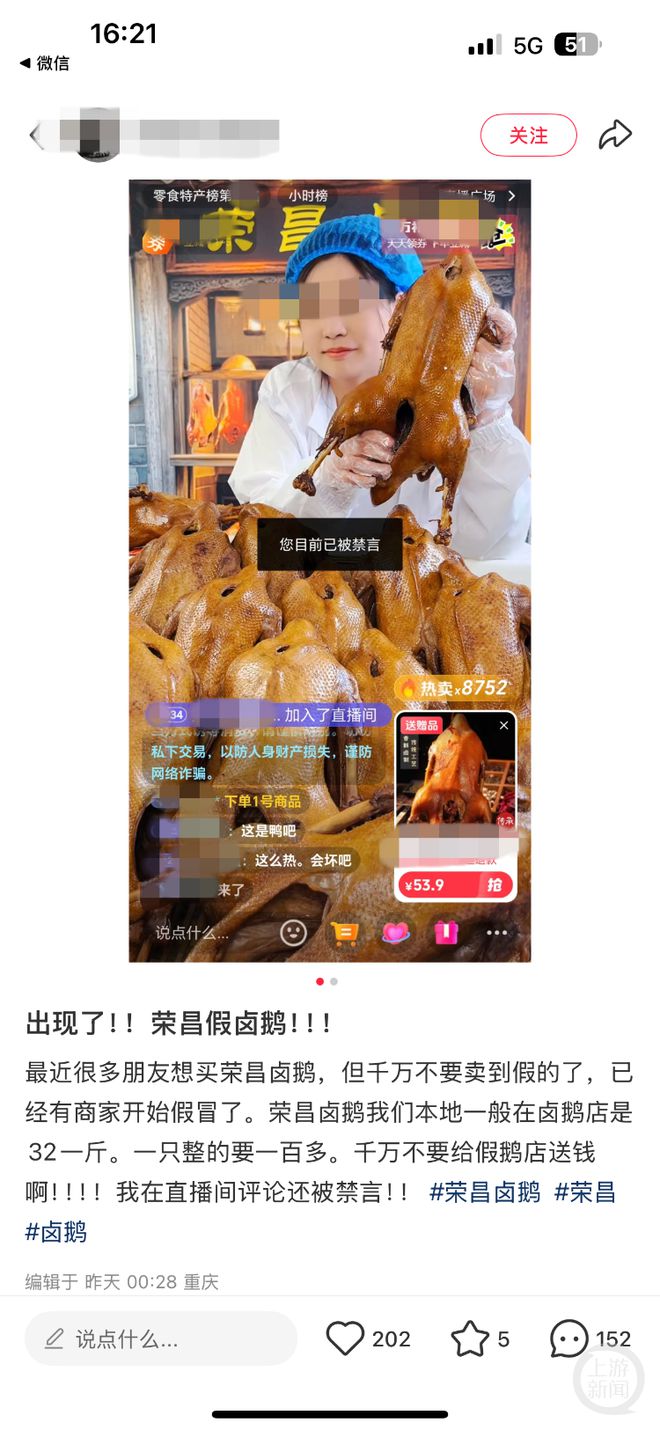The height and width of the screenshot is (1430, 660).
Task: Like this post with the heart icon
Action: [x=346, y=1338]
